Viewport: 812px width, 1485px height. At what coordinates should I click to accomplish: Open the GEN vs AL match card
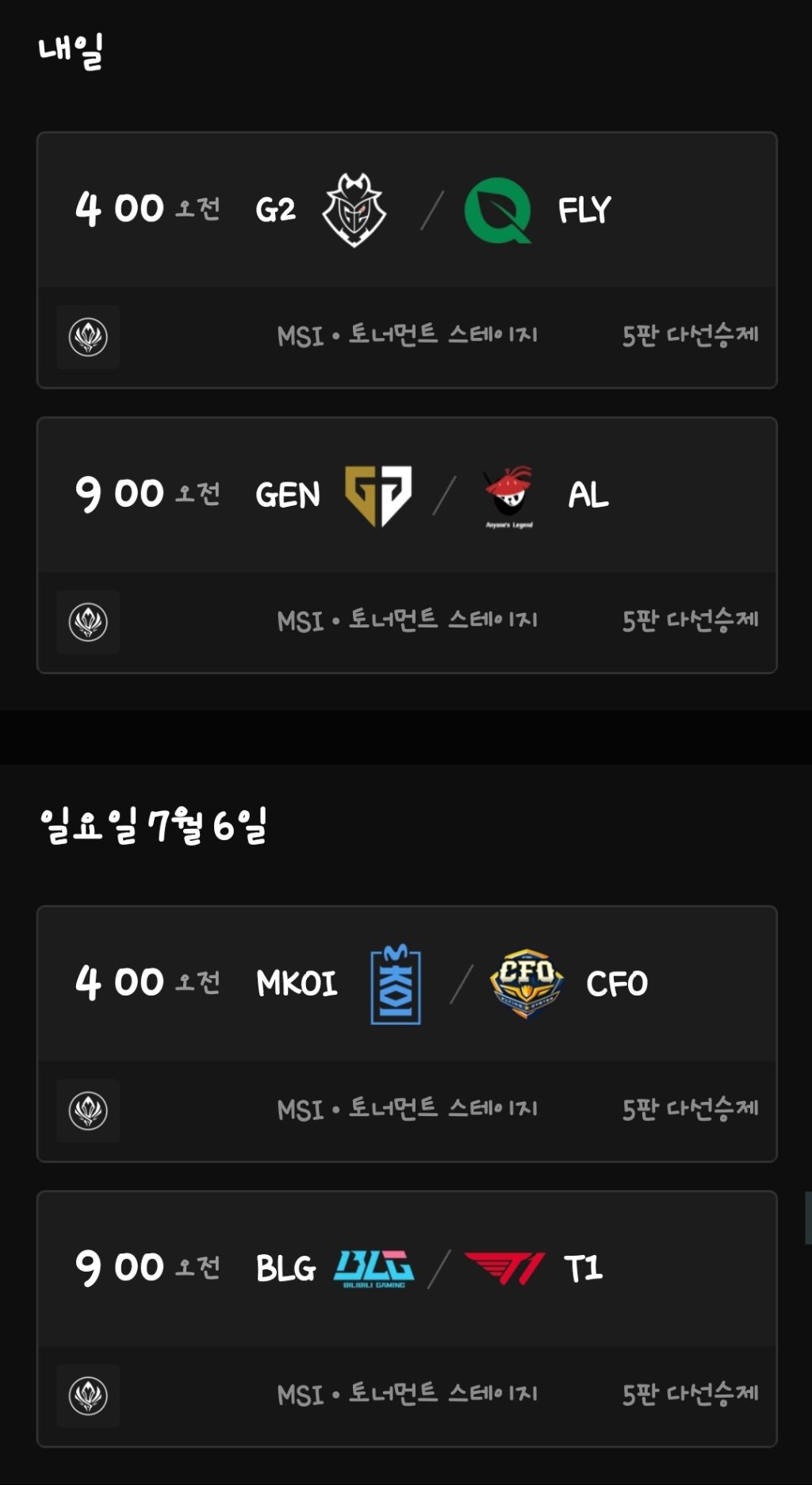(407, 545)
